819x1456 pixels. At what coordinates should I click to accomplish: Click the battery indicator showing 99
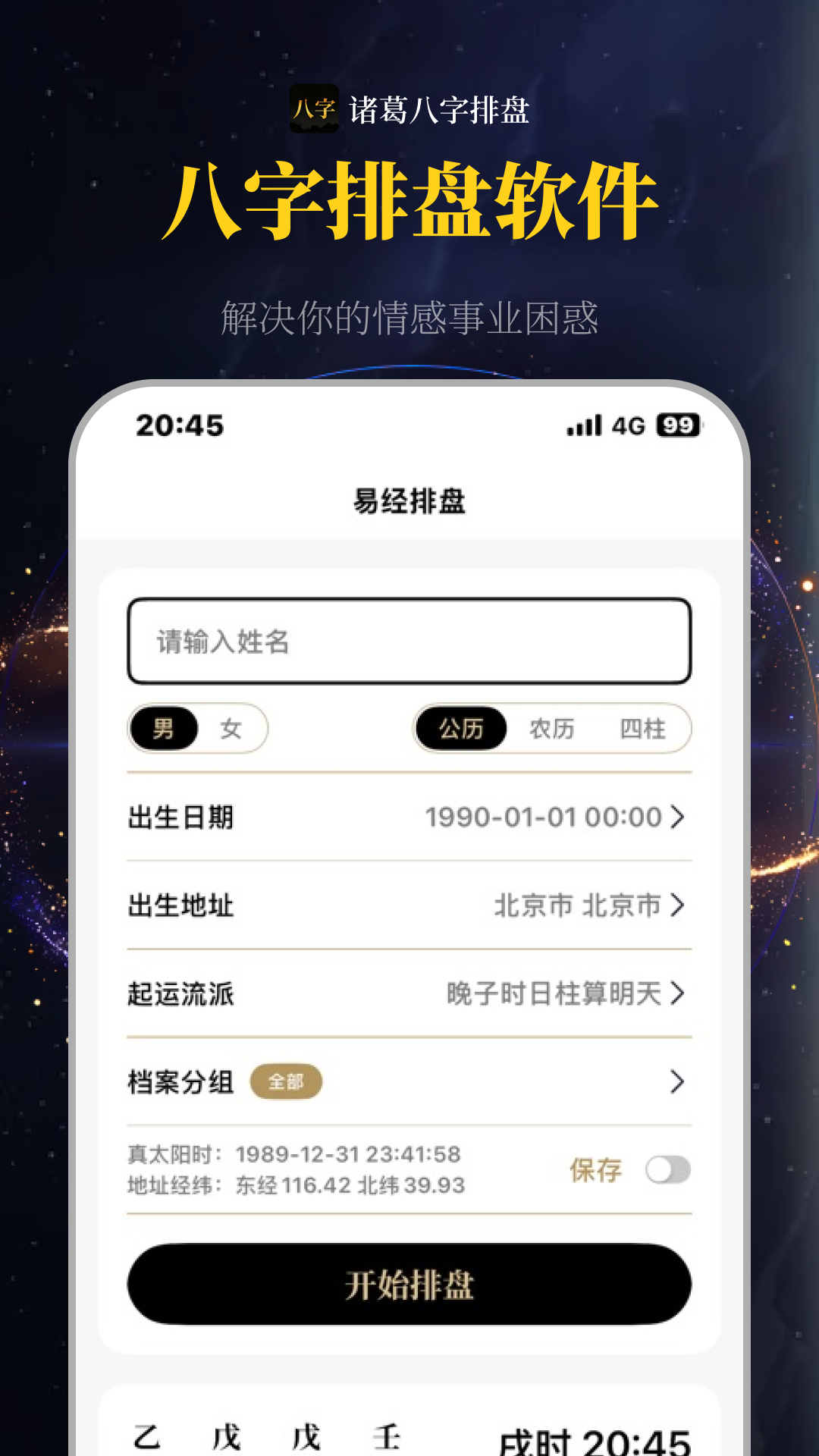pos(679,427)
